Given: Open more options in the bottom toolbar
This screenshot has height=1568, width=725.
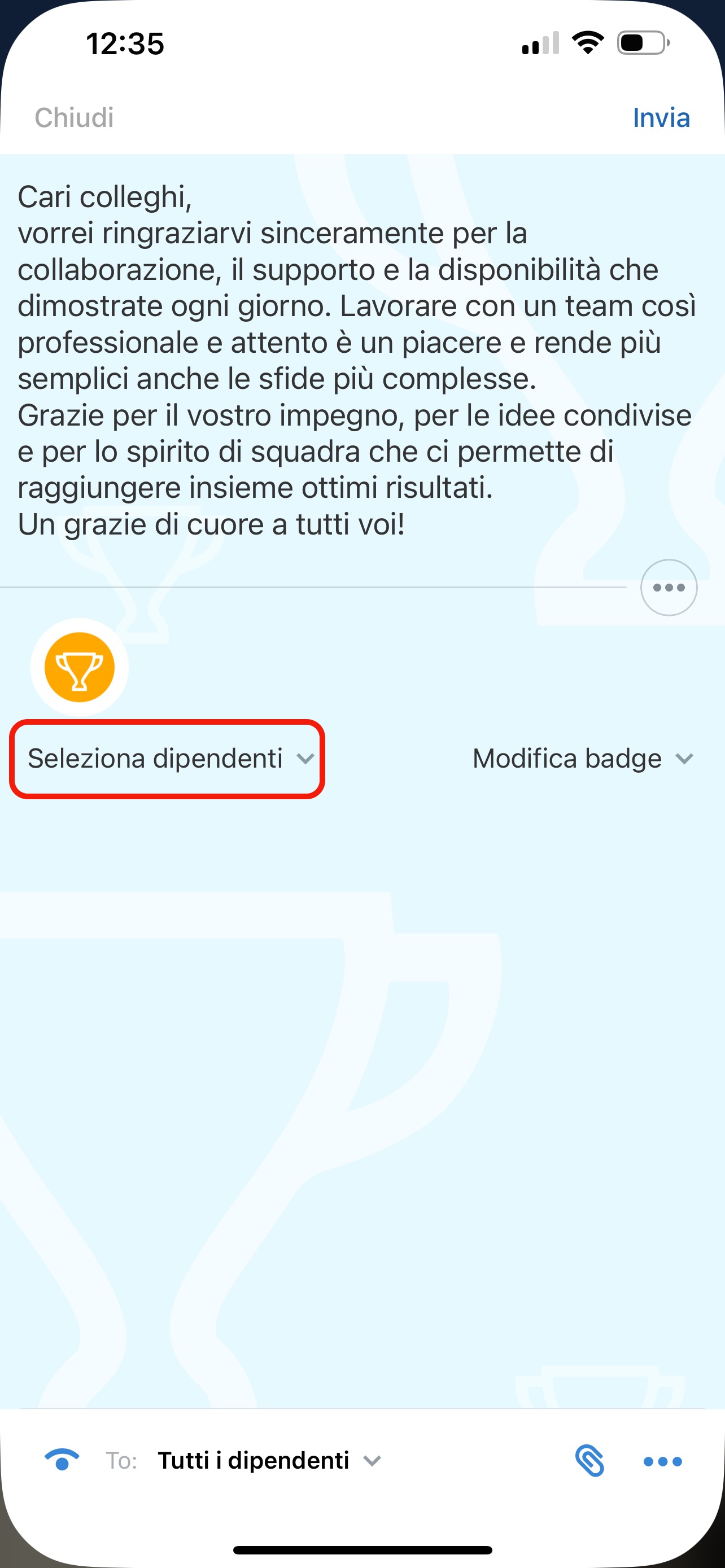Looking at the screenshot, I should click(662, 1461).
